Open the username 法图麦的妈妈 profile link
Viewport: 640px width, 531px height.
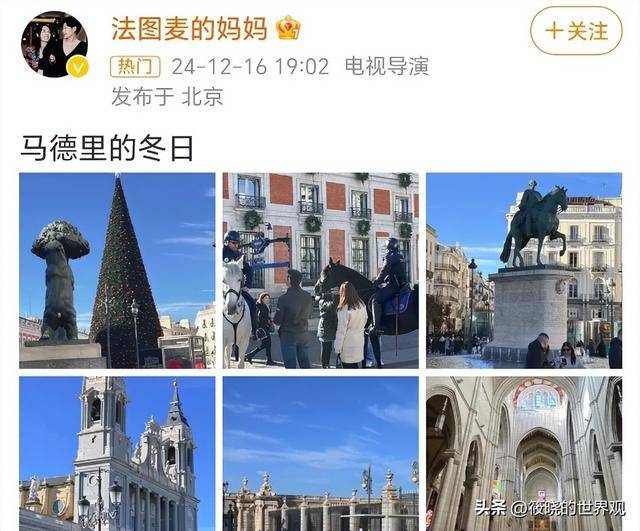[189, 28]
